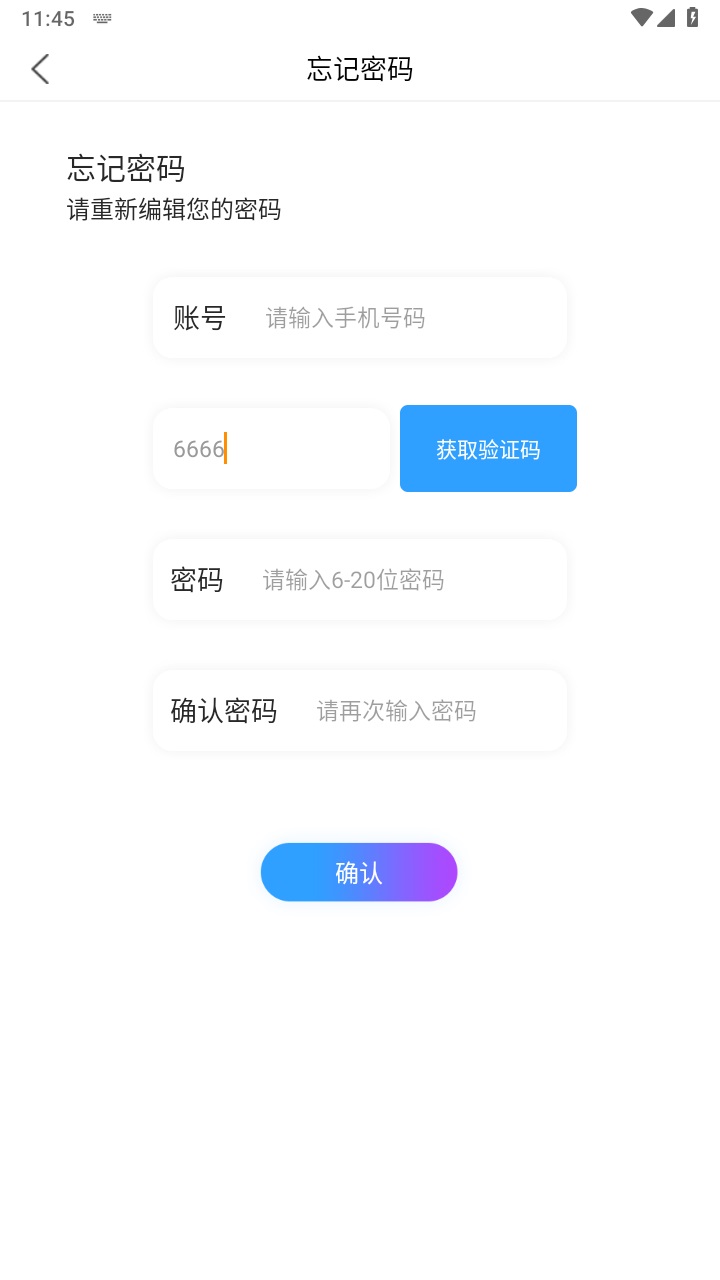Tap the back arrow to return
The image size is (720, 1280).
click(x=39, y=69)
